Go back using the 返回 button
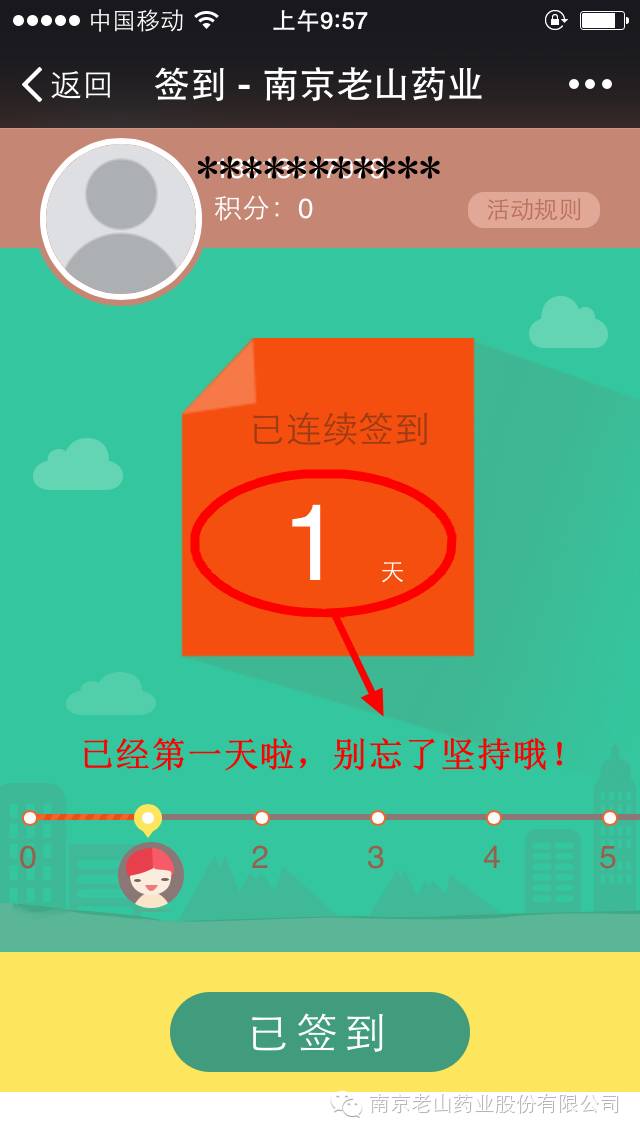The width and height of the screenshot is (640, 1136). 66,85
